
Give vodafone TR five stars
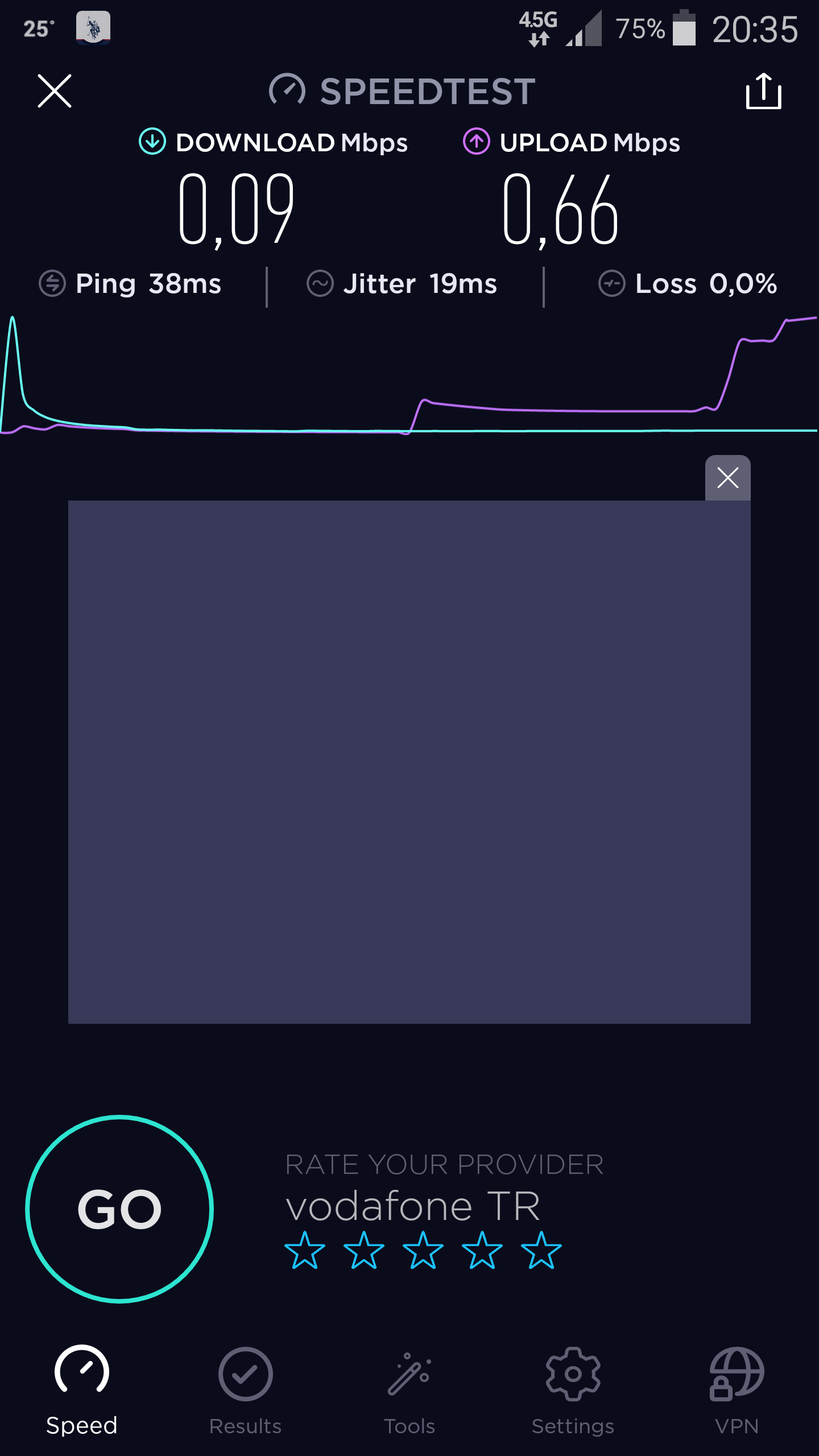[541, 1250]
